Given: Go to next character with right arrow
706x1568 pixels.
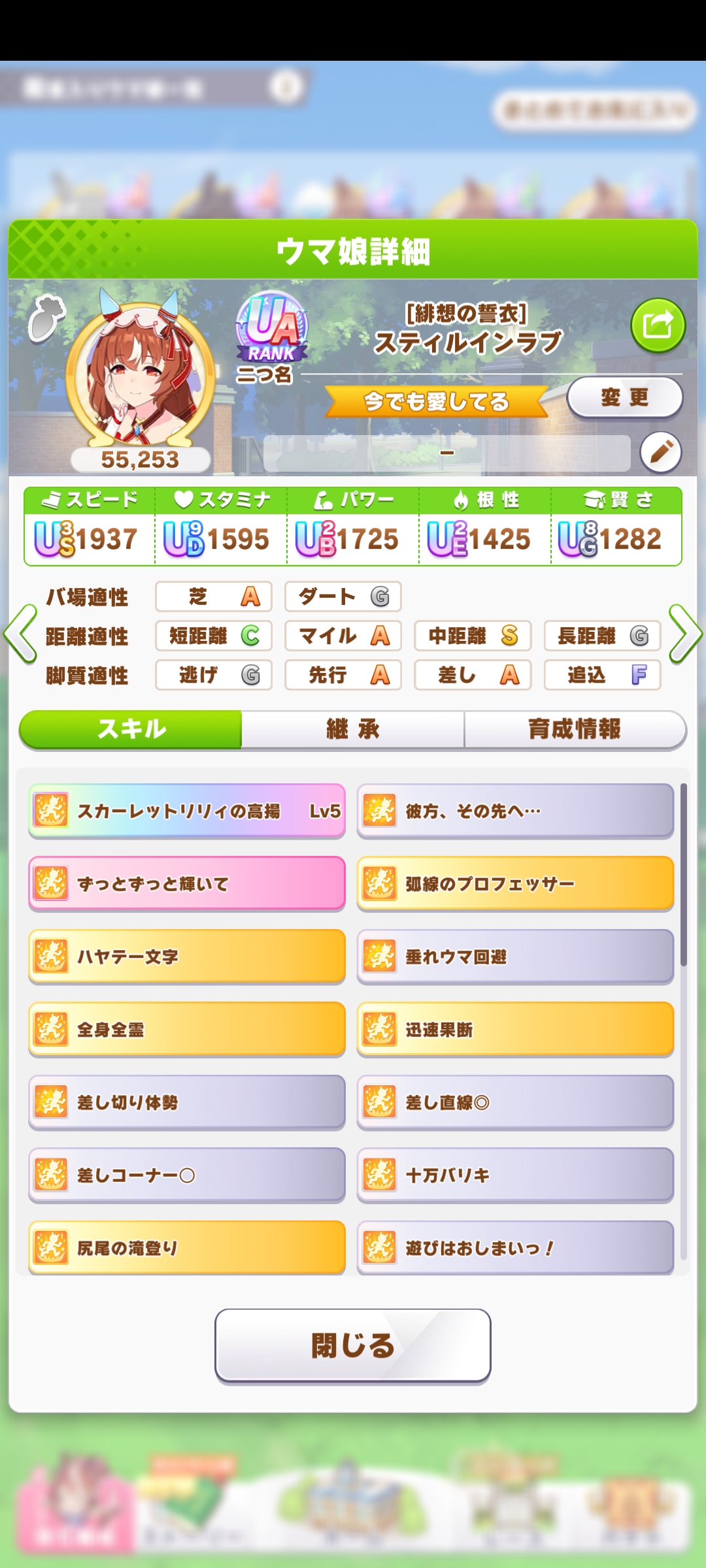Looking at the screenshot, I should point(685,634).
